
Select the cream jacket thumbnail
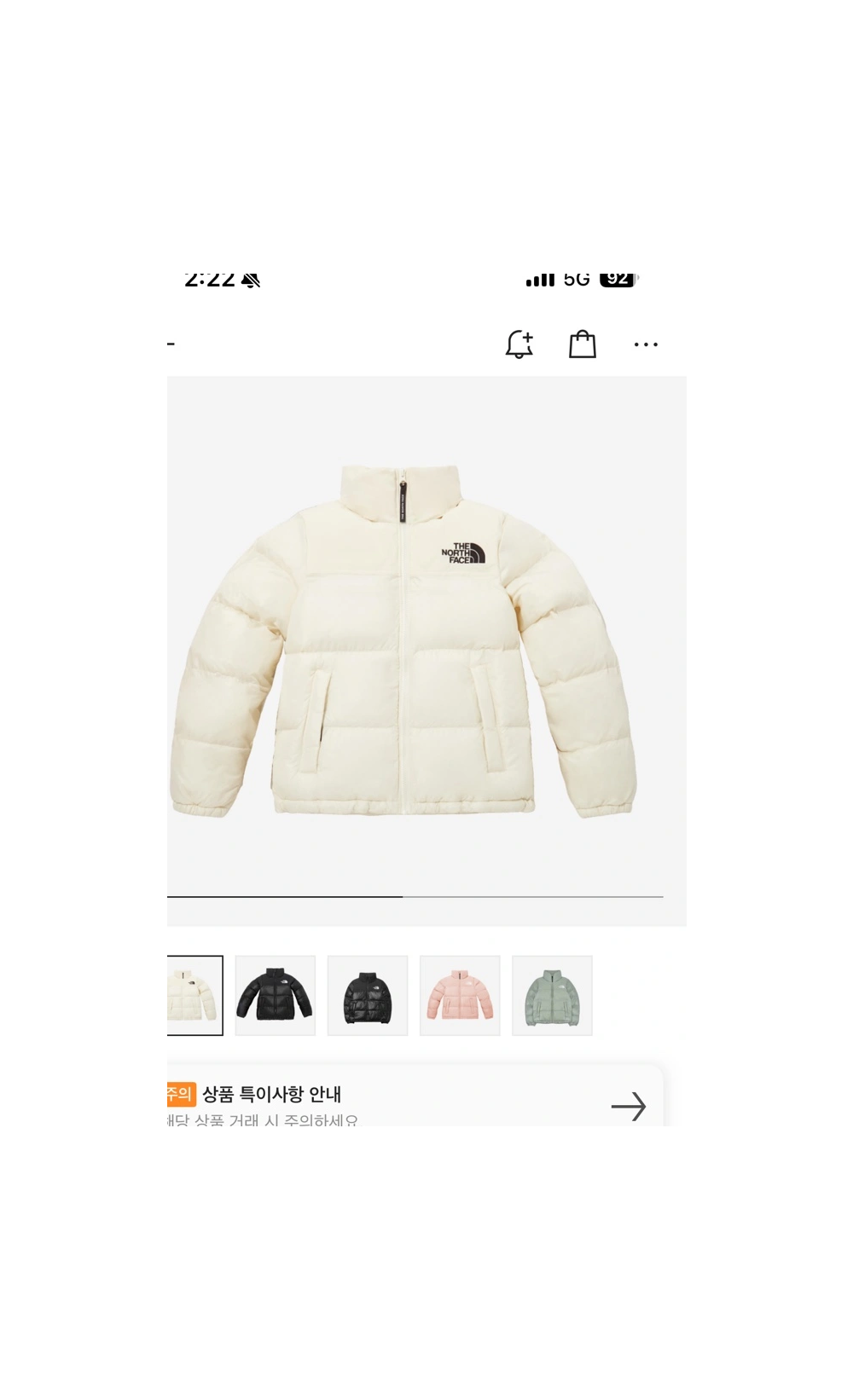click(194, 995)
